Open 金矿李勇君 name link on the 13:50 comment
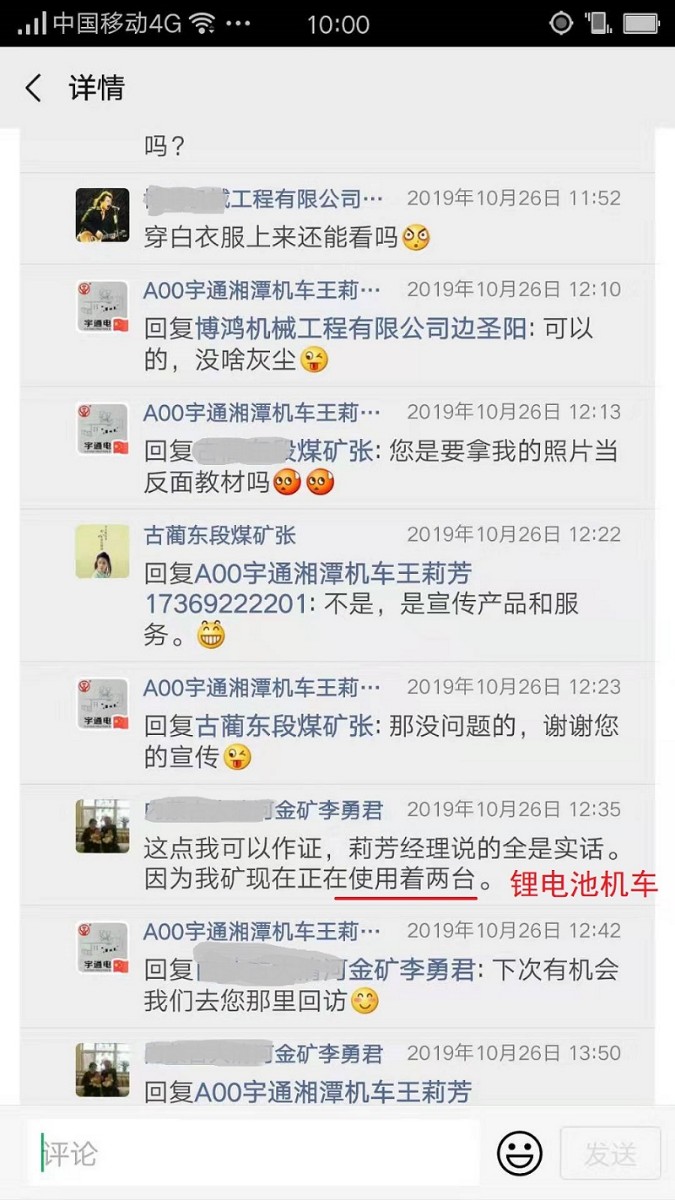675x1200 pixels. pyautogui.click(x=264, y=1053)
